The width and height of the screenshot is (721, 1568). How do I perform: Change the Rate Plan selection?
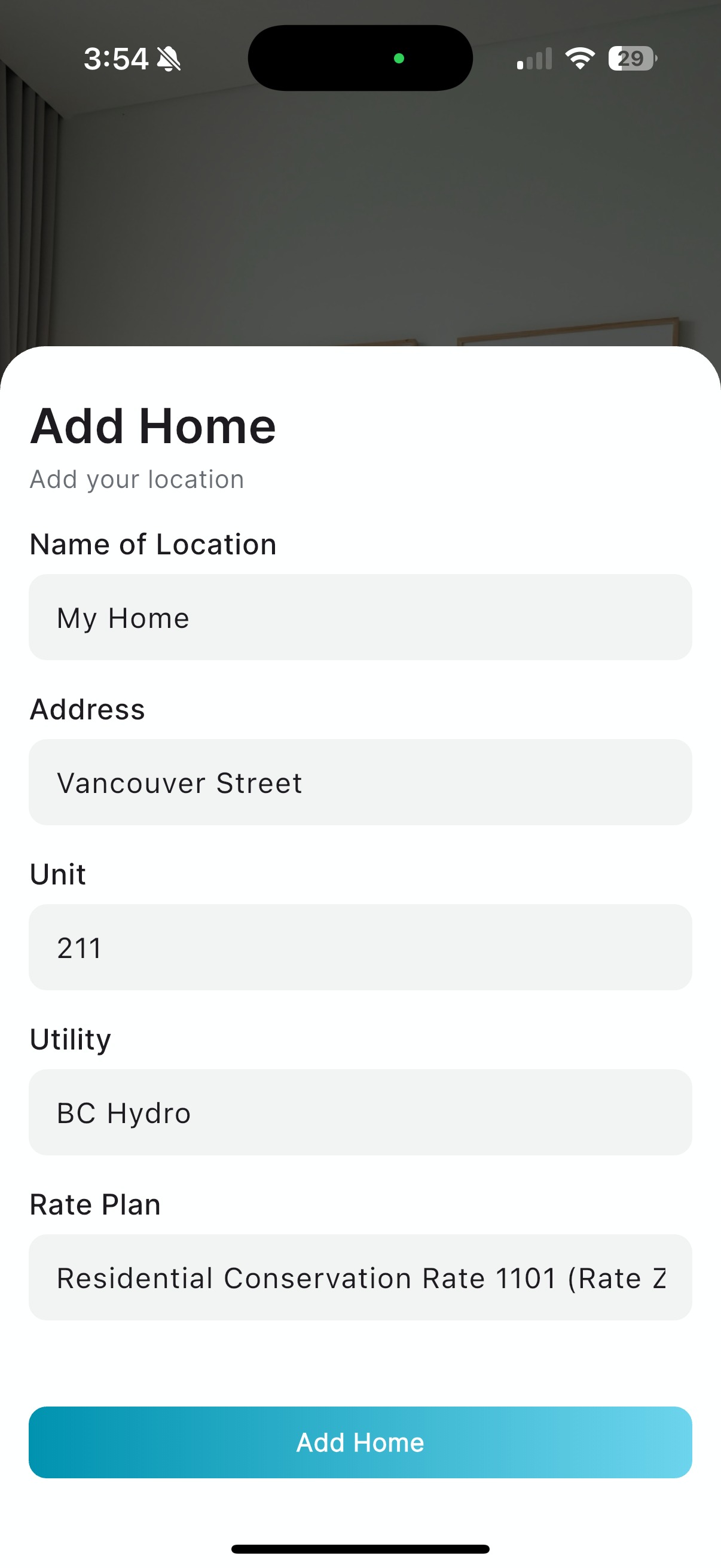(360, 1277)
